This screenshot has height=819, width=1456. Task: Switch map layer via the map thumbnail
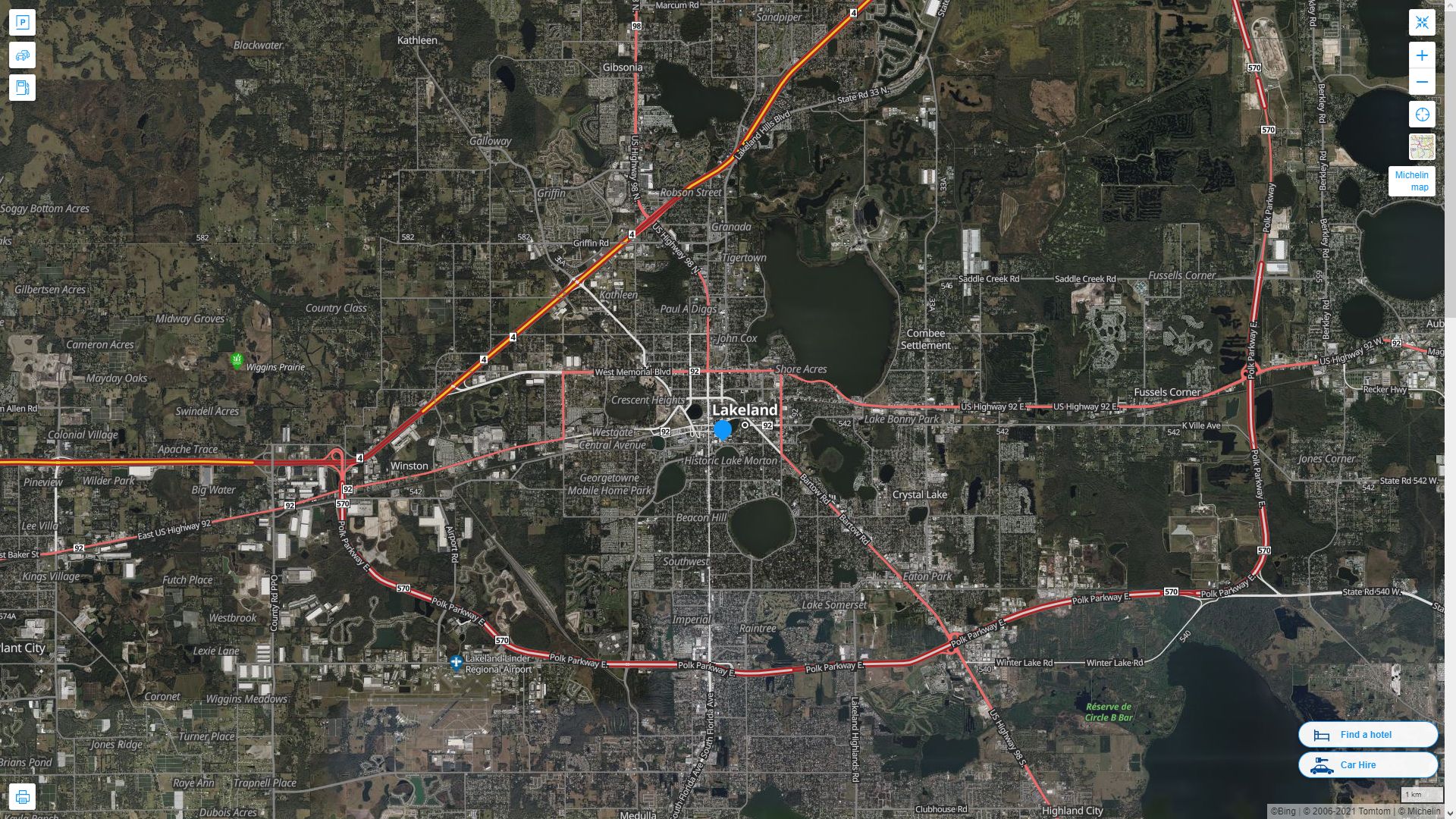click(x=1422, y=146)
